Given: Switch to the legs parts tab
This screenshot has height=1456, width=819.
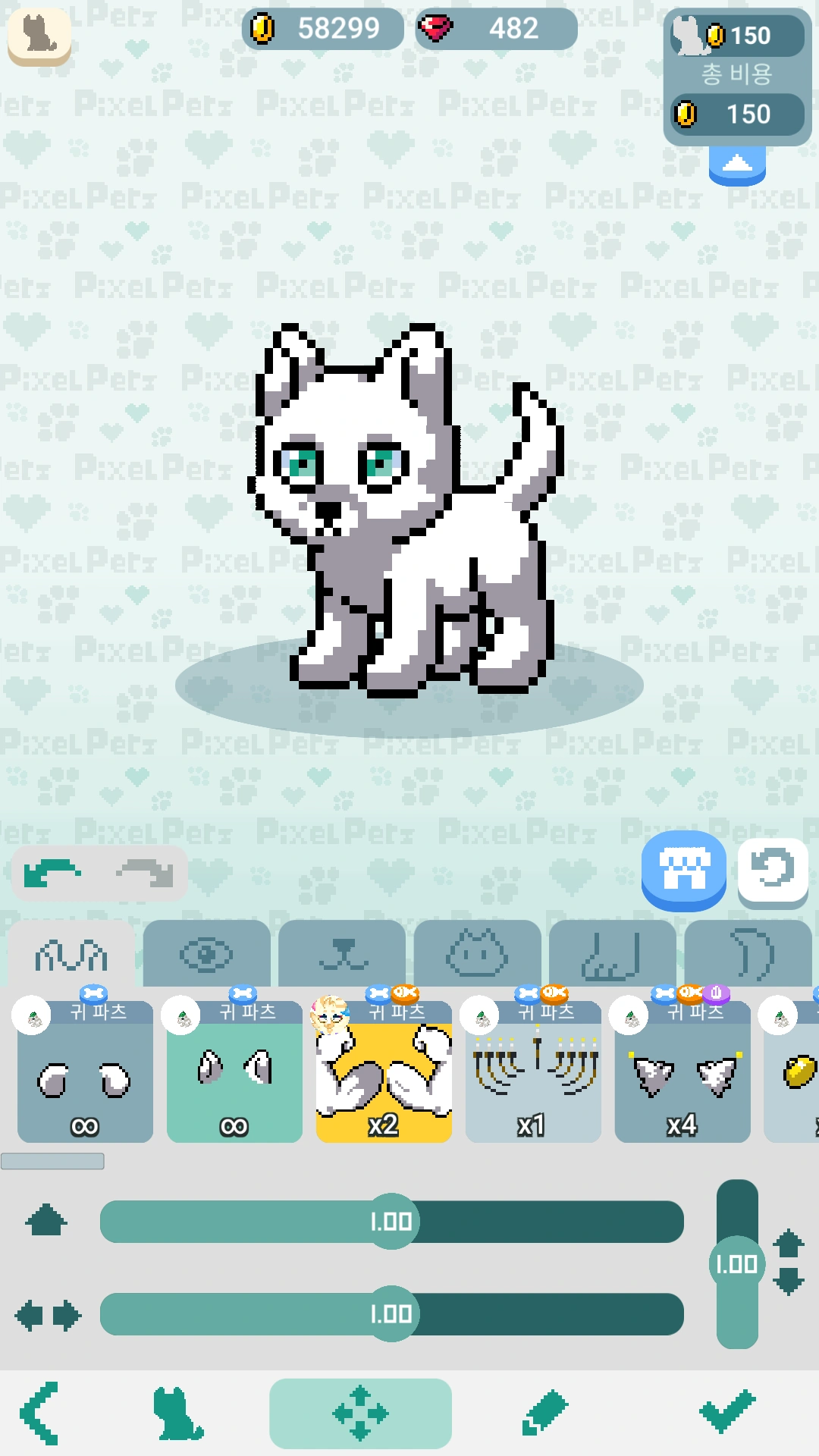Looking at the screenshot, I should point(612,955).
